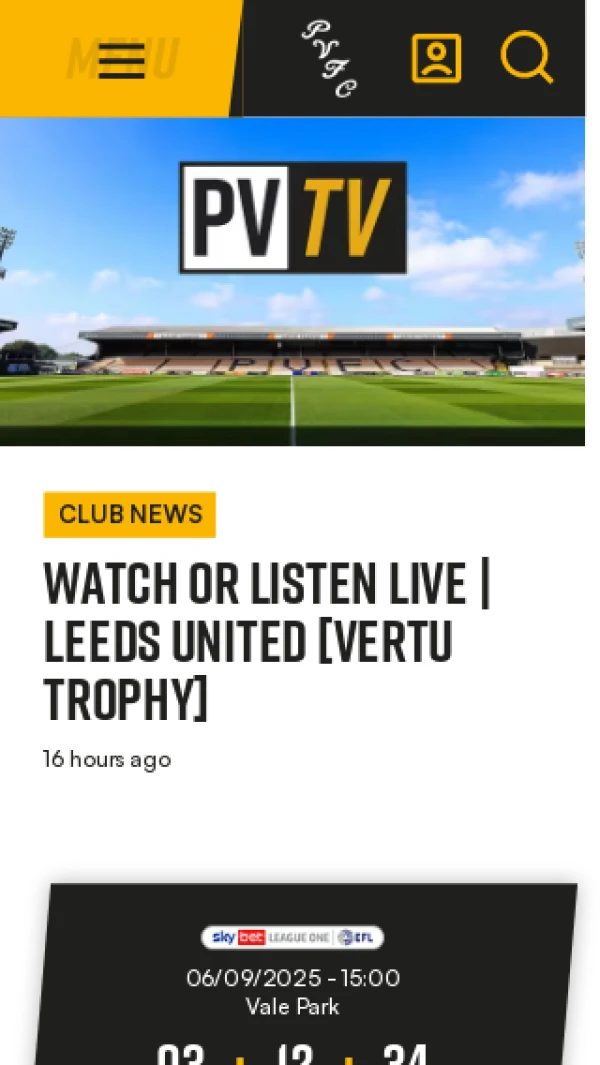Select the Club News category tag
This screenshot has height=1065, width=600.
pyautogui.click(x=130, y=514)
